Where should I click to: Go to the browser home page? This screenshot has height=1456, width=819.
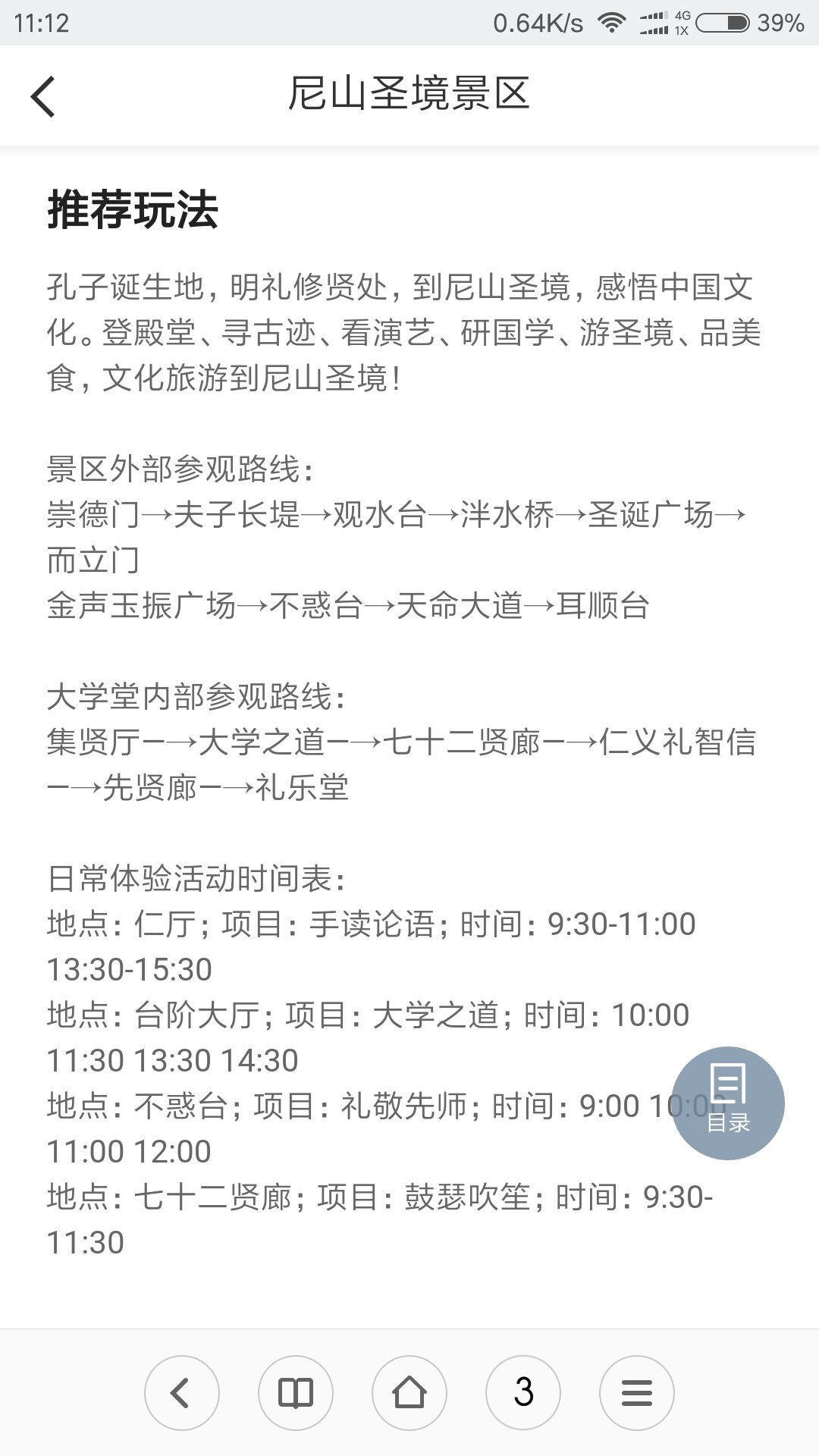[409, 1392]
